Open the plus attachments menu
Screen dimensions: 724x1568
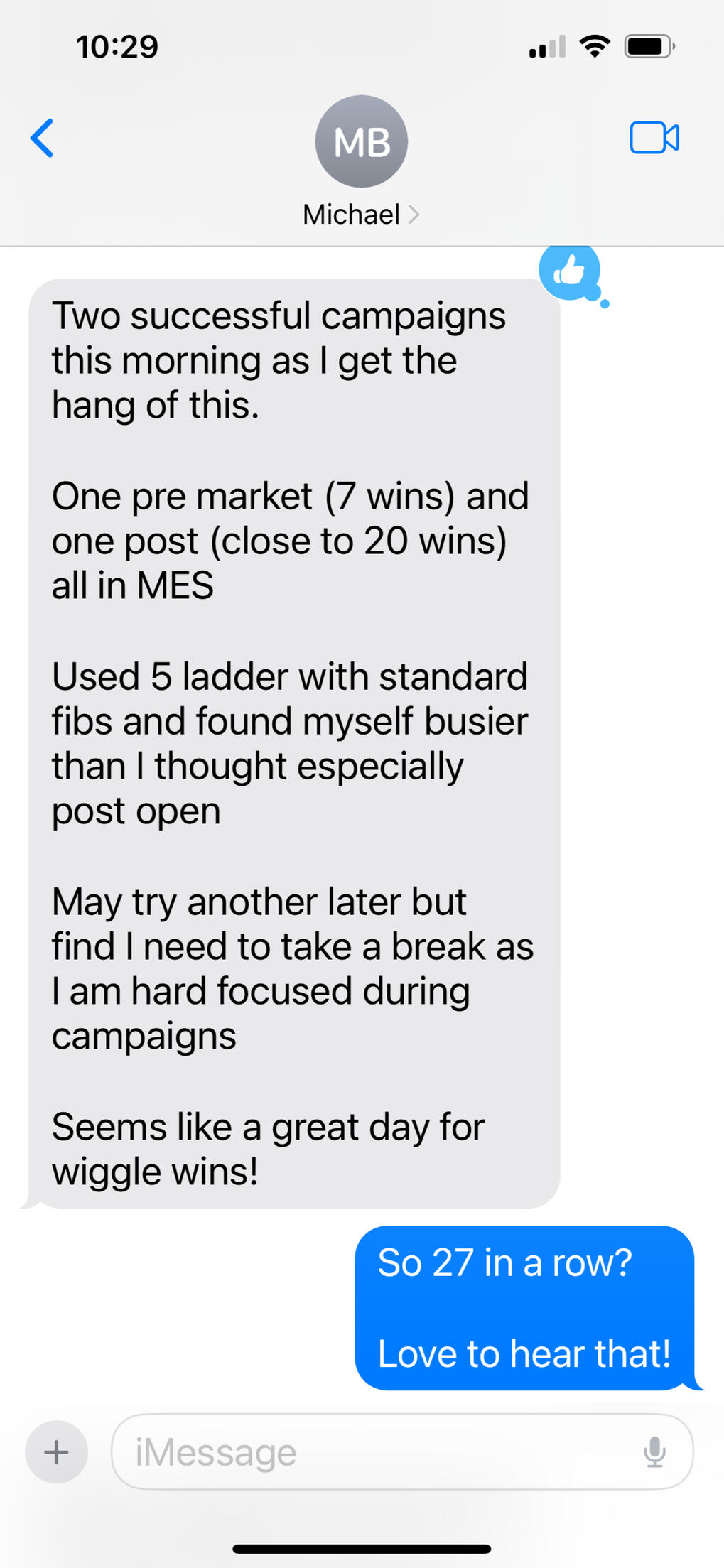pyautogui.click(x=56, y=1451)
